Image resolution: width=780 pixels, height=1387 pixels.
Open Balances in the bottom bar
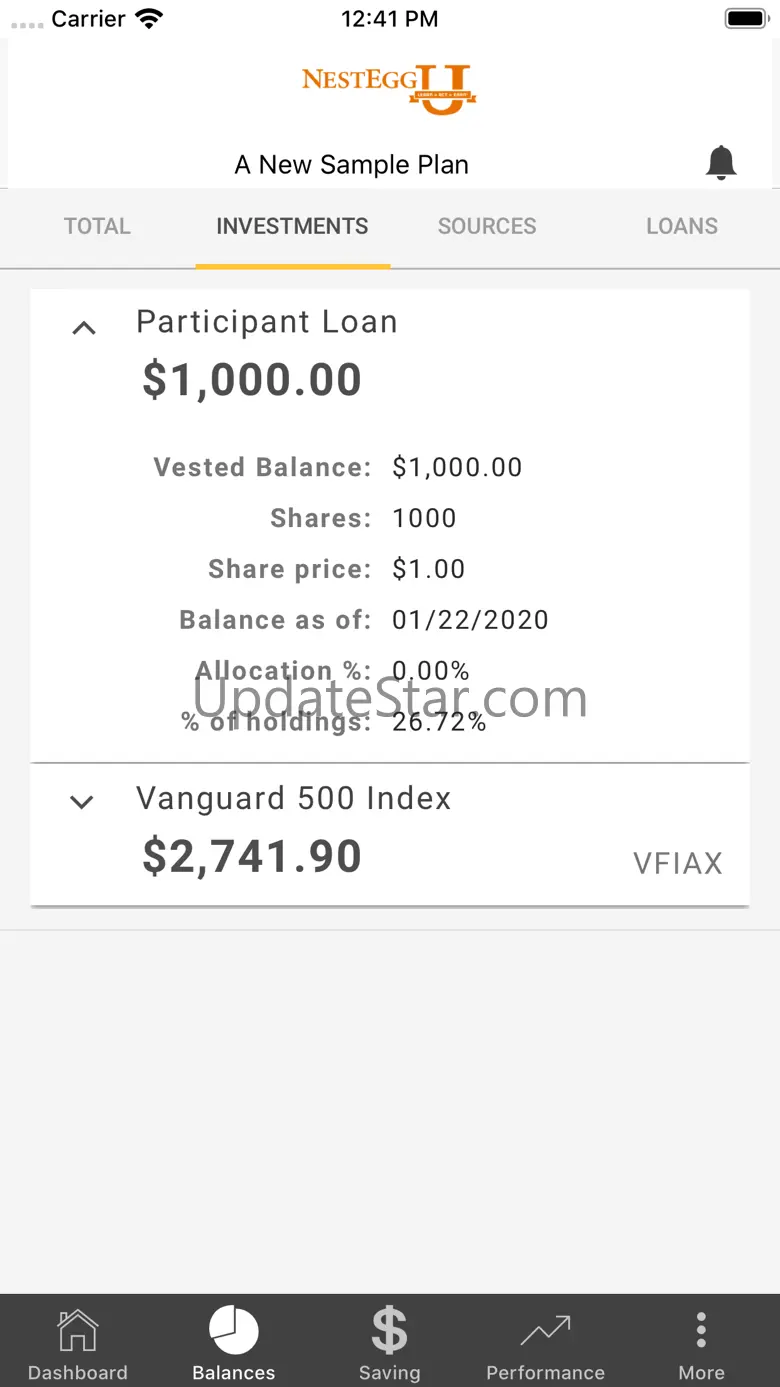(x=234, y=1343)
